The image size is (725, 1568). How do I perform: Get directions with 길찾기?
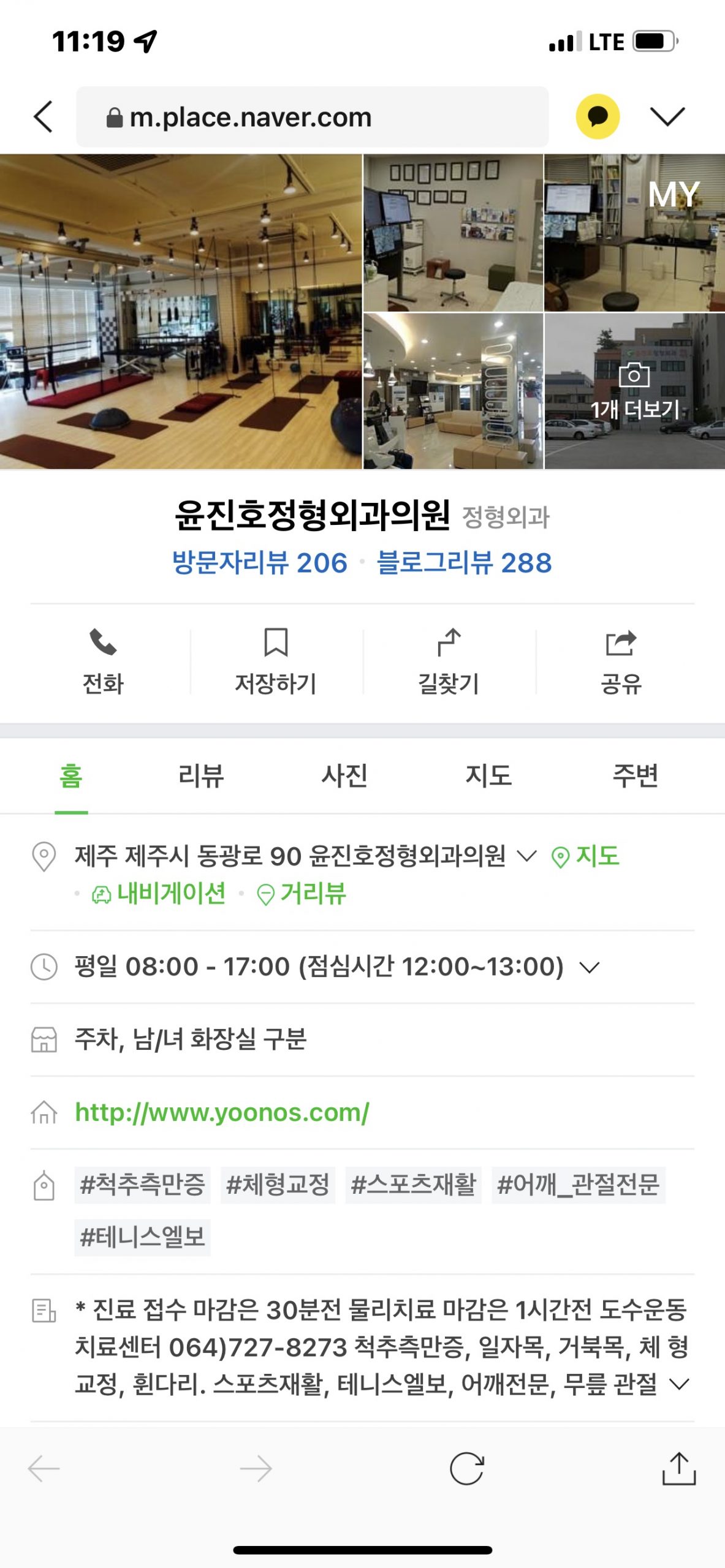tap(449, 661)
